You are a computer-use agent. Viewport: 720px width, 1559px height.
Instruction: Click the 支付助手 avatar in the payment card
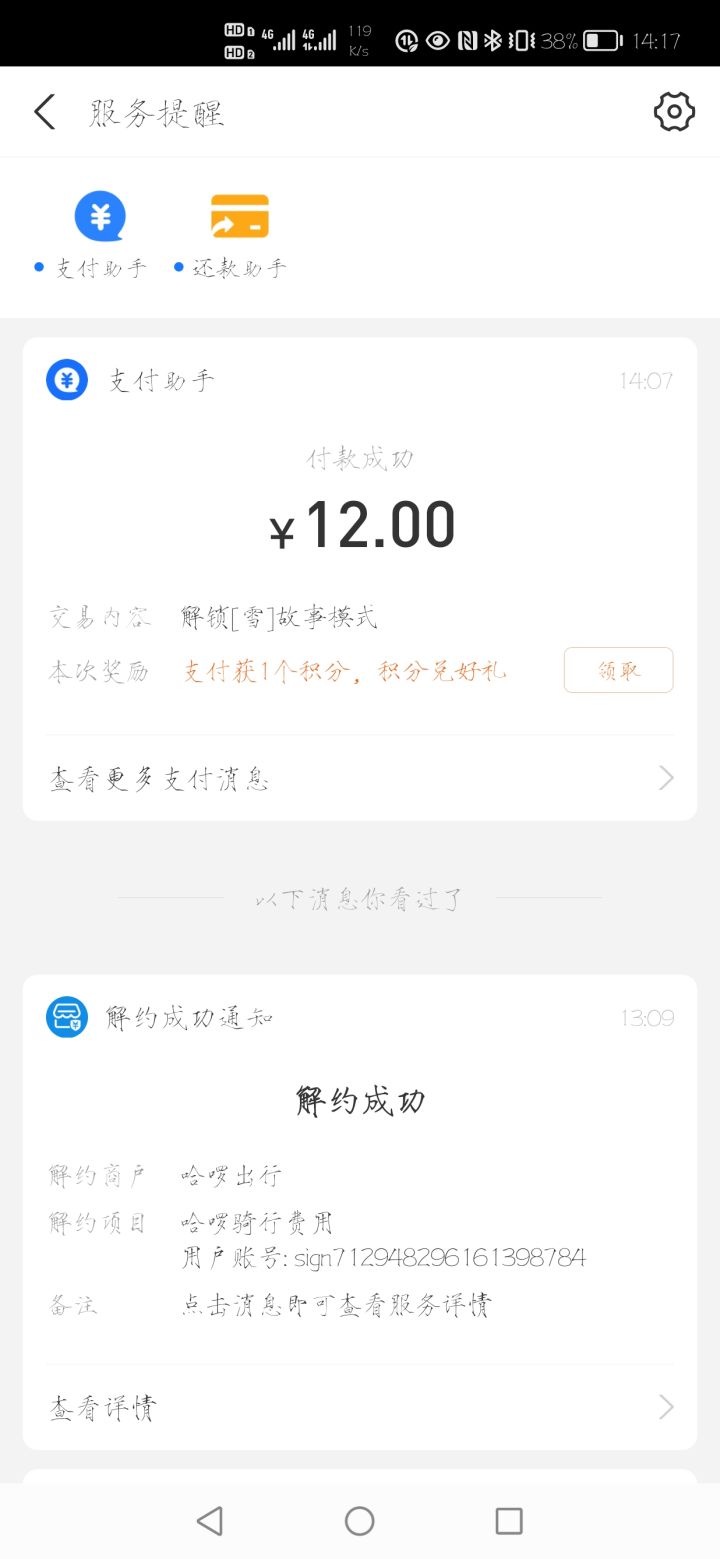66,379
